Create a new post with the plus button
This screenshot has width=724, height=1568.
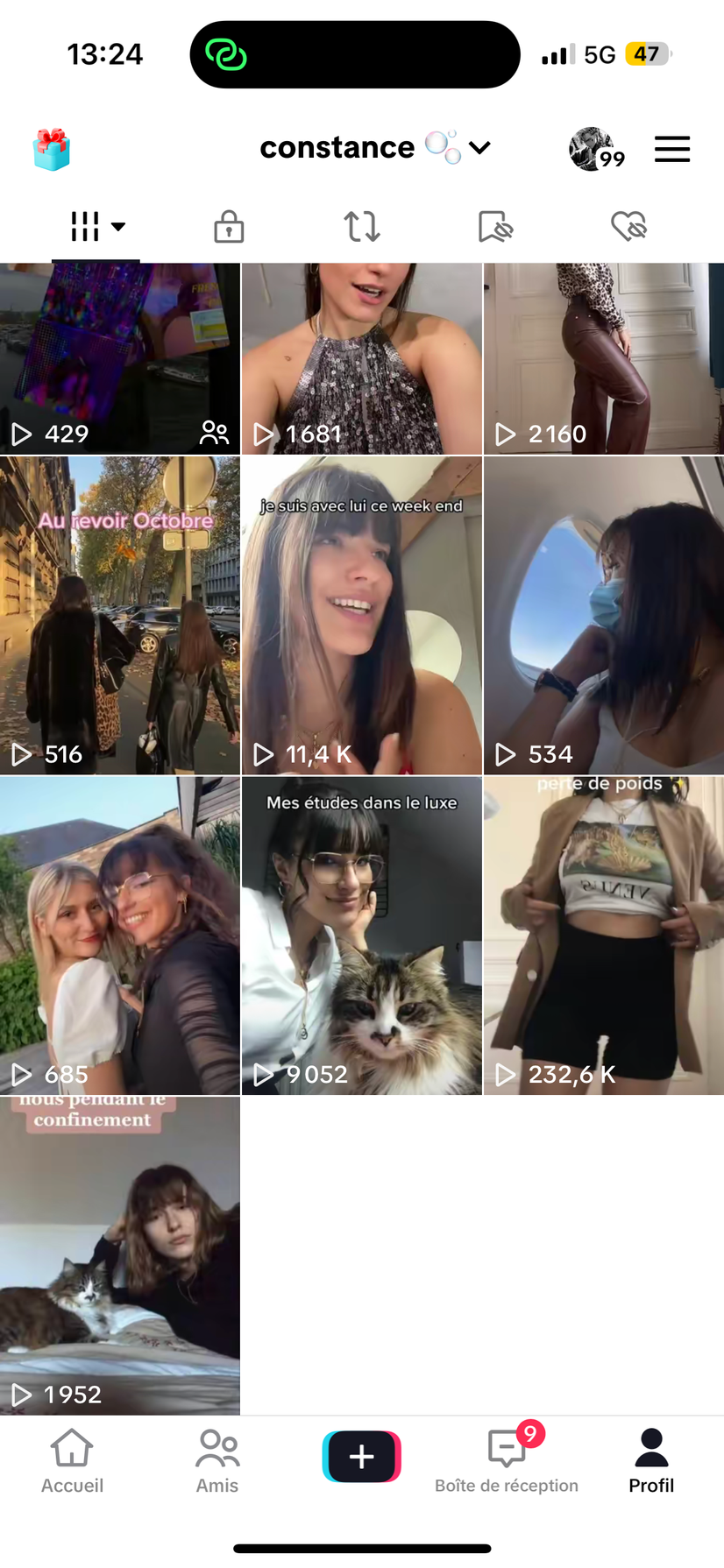coord(362,1457)
